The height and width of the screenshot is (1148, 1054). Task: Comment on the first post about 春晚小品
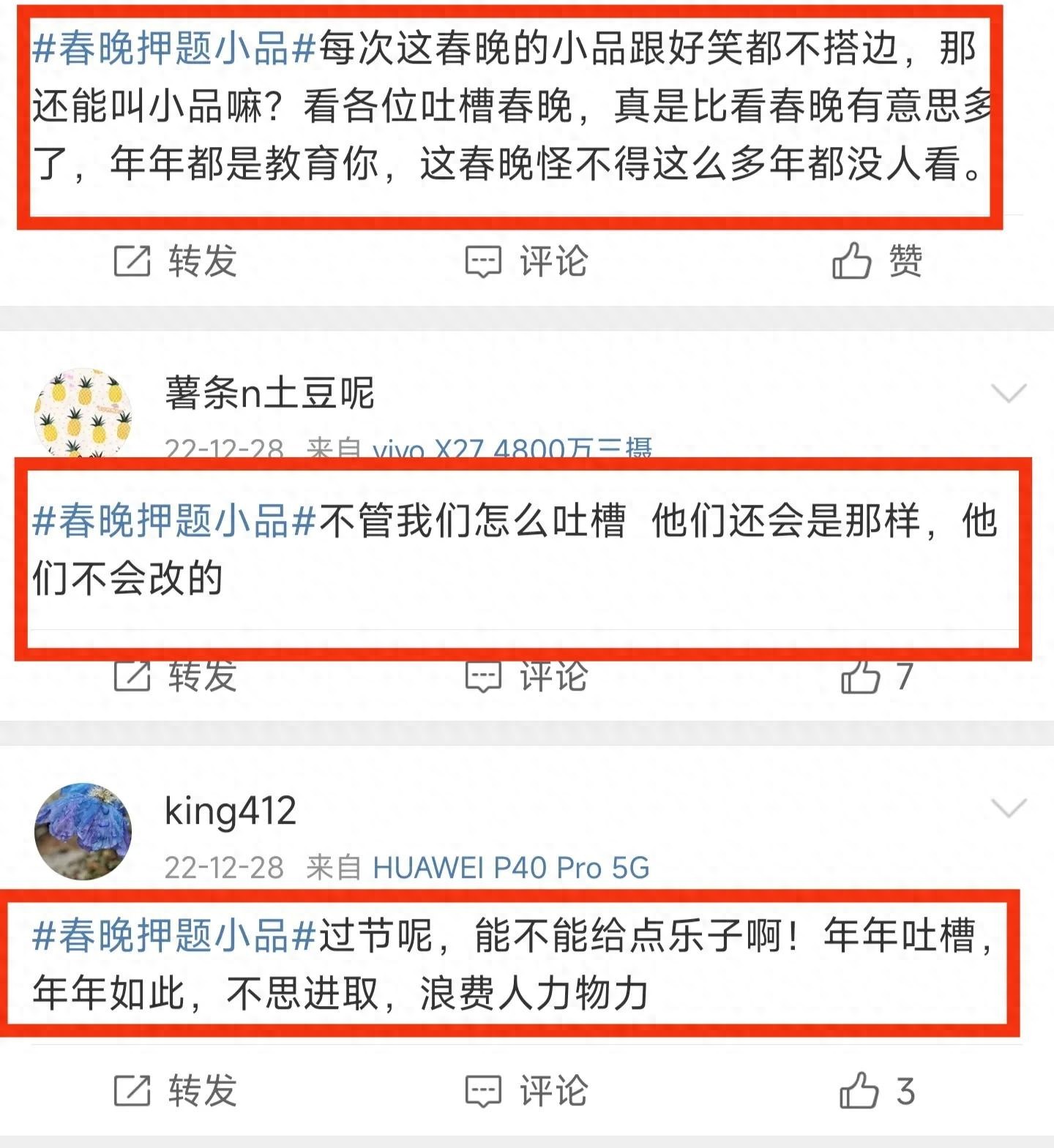pyautogui.click(x=527, y=261)
